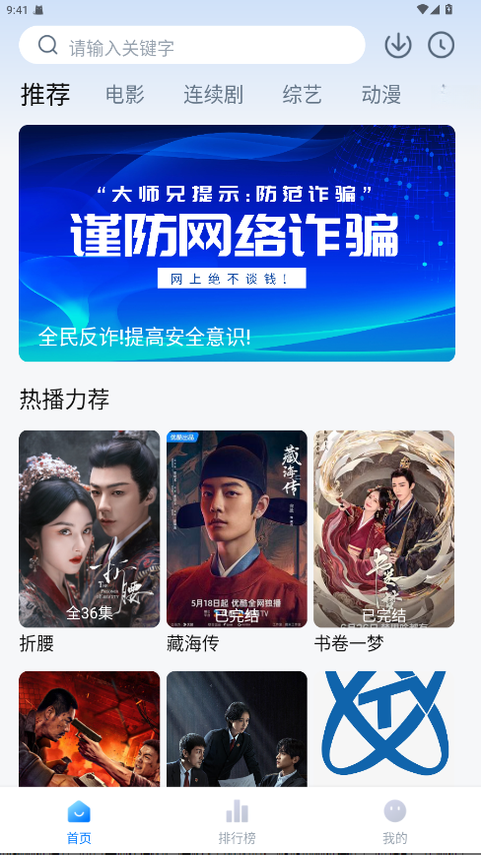Open the downloads icon
The image size is (481, 855).
point(398,45)
